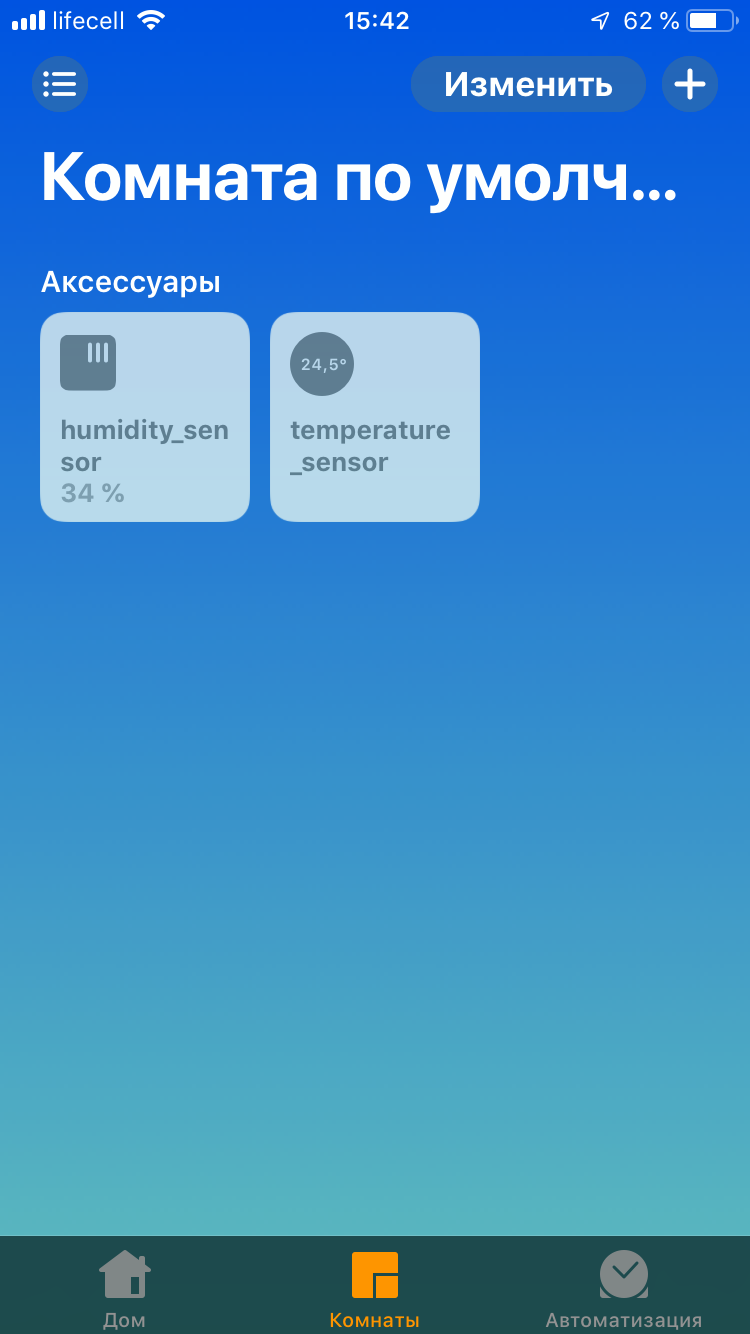Select the Комнаты tab
750x1334 pixels.
click(x=375, y=1288)
